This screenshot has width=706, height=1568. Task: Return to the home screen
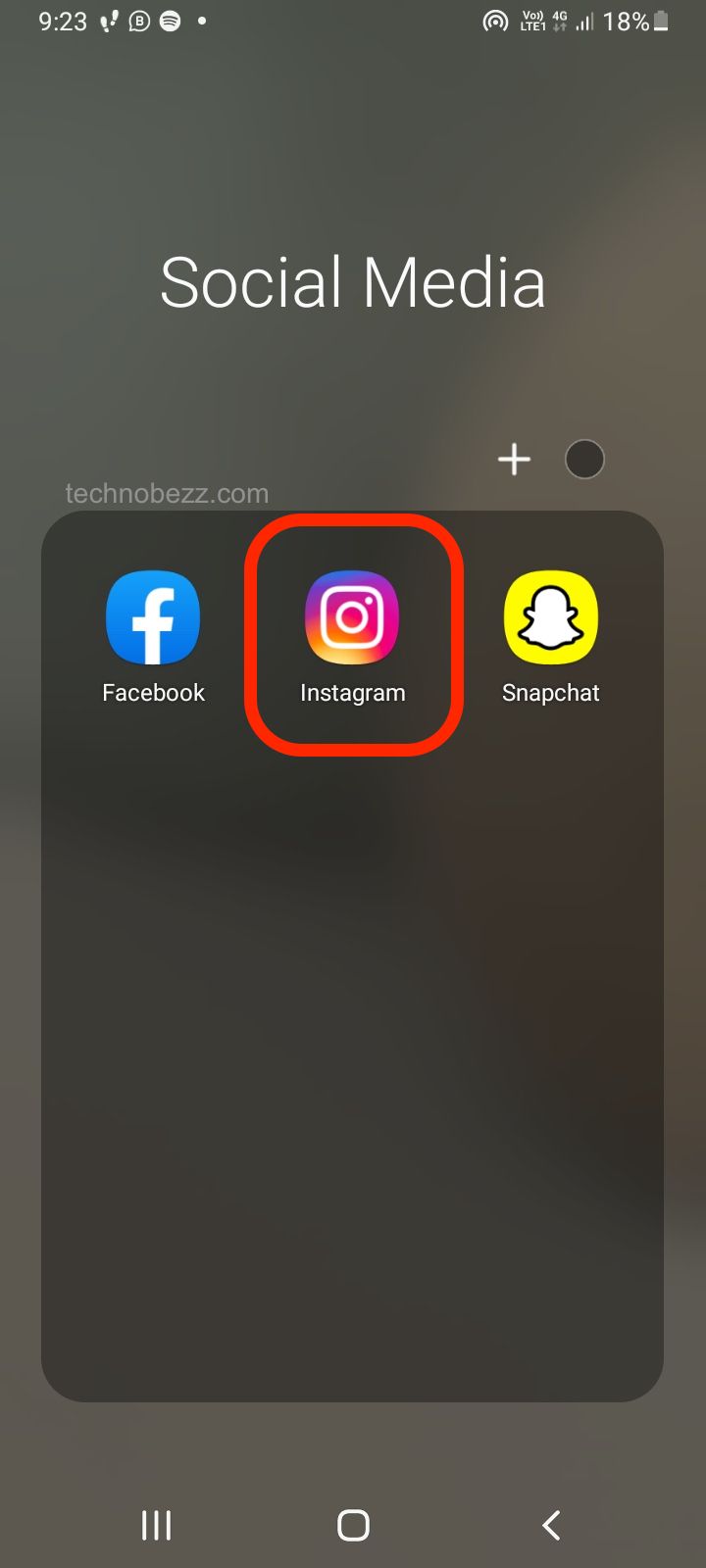353,1525
